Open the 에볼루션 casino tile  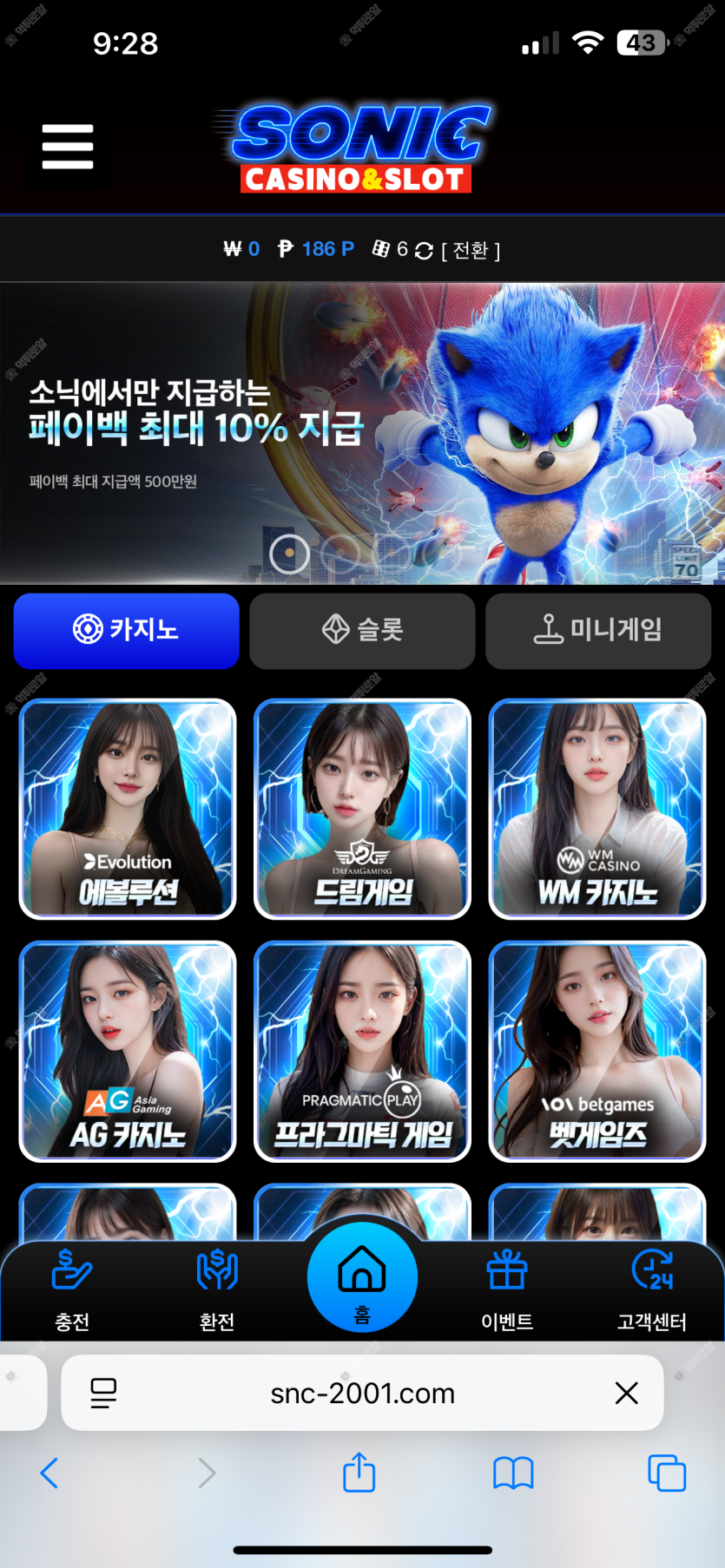(x=128, y=809)
